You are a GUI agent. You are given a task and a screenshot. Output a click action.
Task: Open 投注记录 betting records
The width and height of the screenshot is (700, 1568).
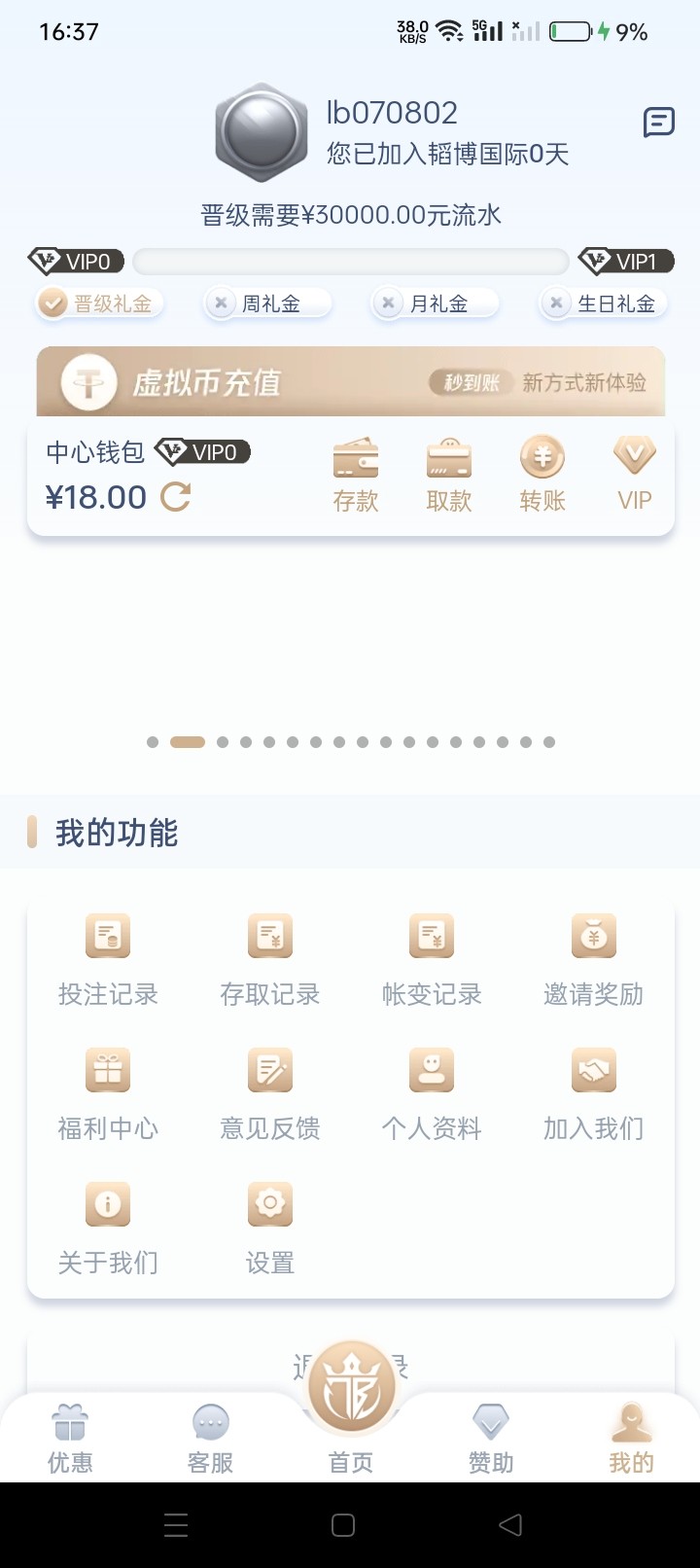click(107, 958)
